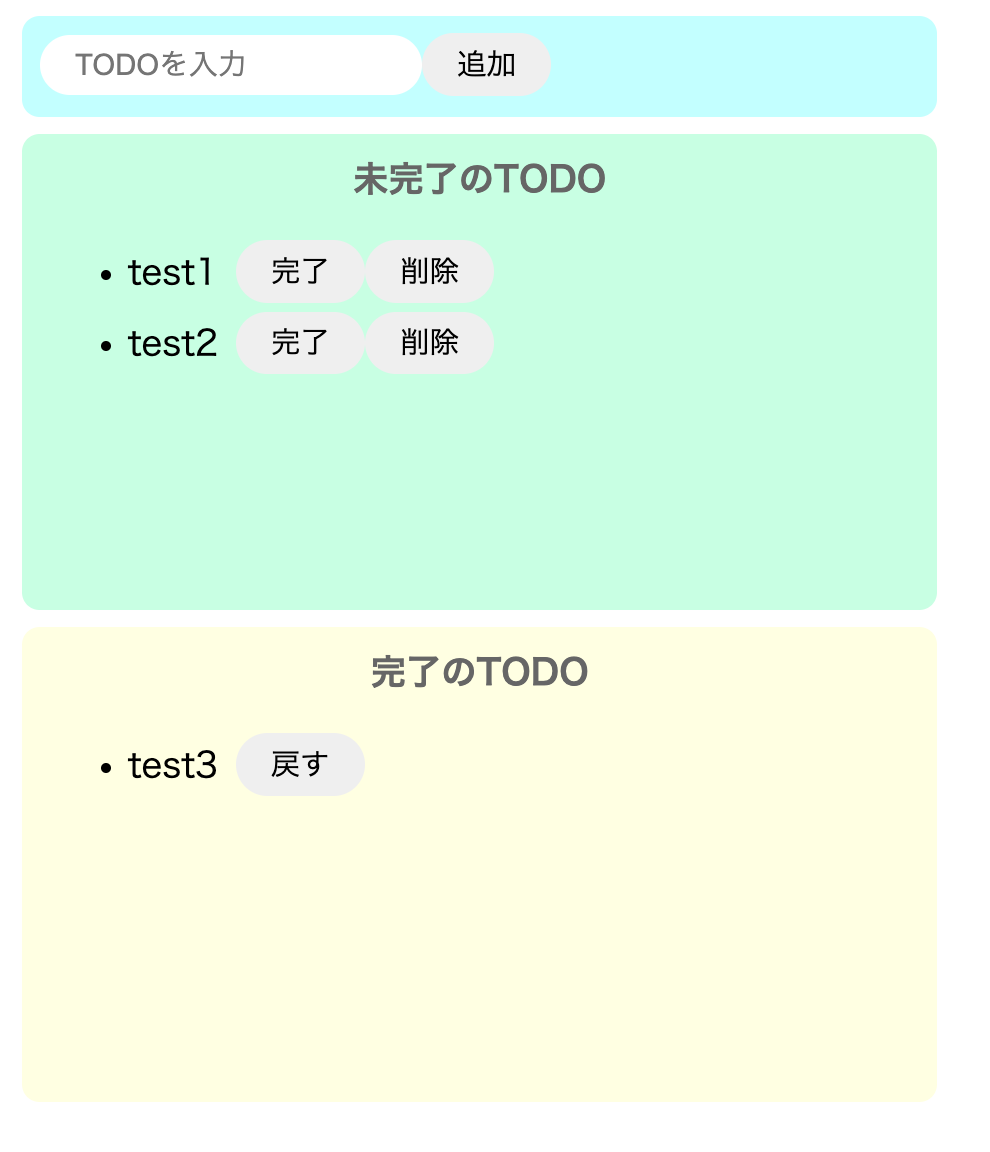Click the 未完了のTODO heading

coord(480,179)
